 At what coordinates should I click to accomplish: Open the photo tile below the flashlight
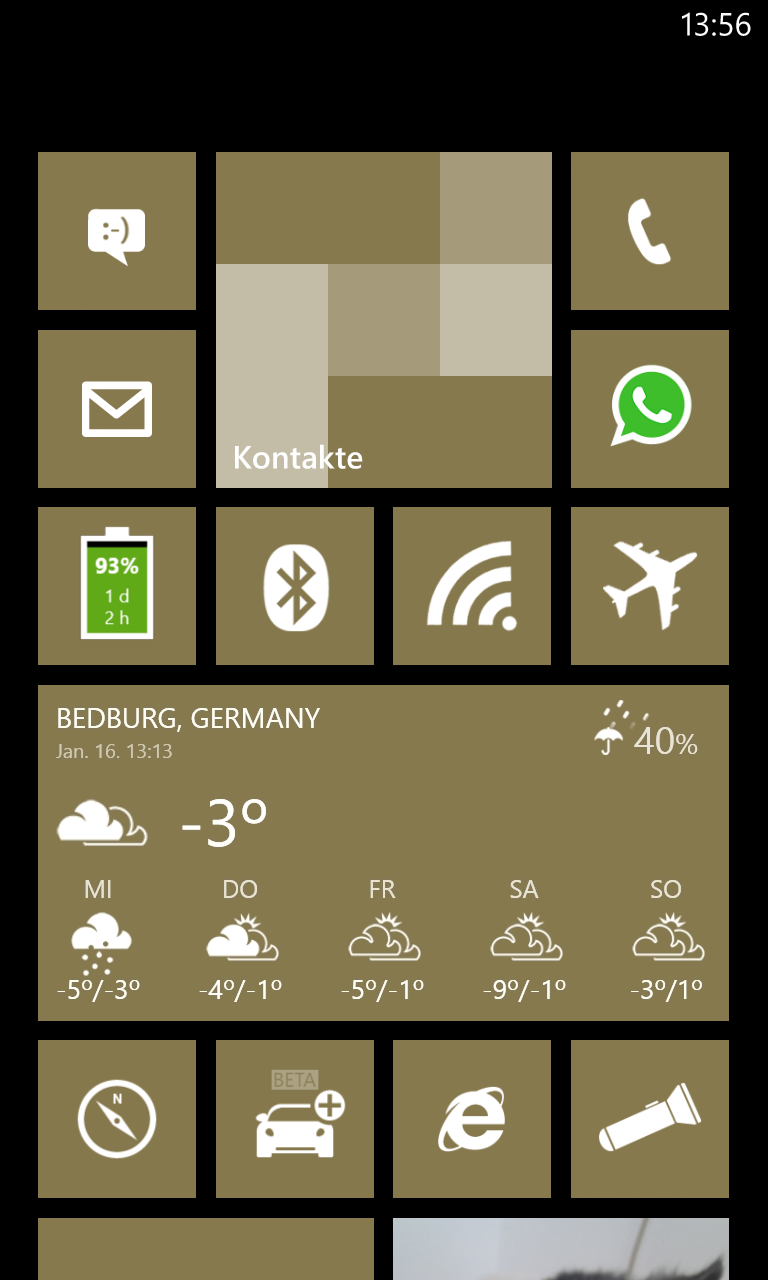[561, 1249]
